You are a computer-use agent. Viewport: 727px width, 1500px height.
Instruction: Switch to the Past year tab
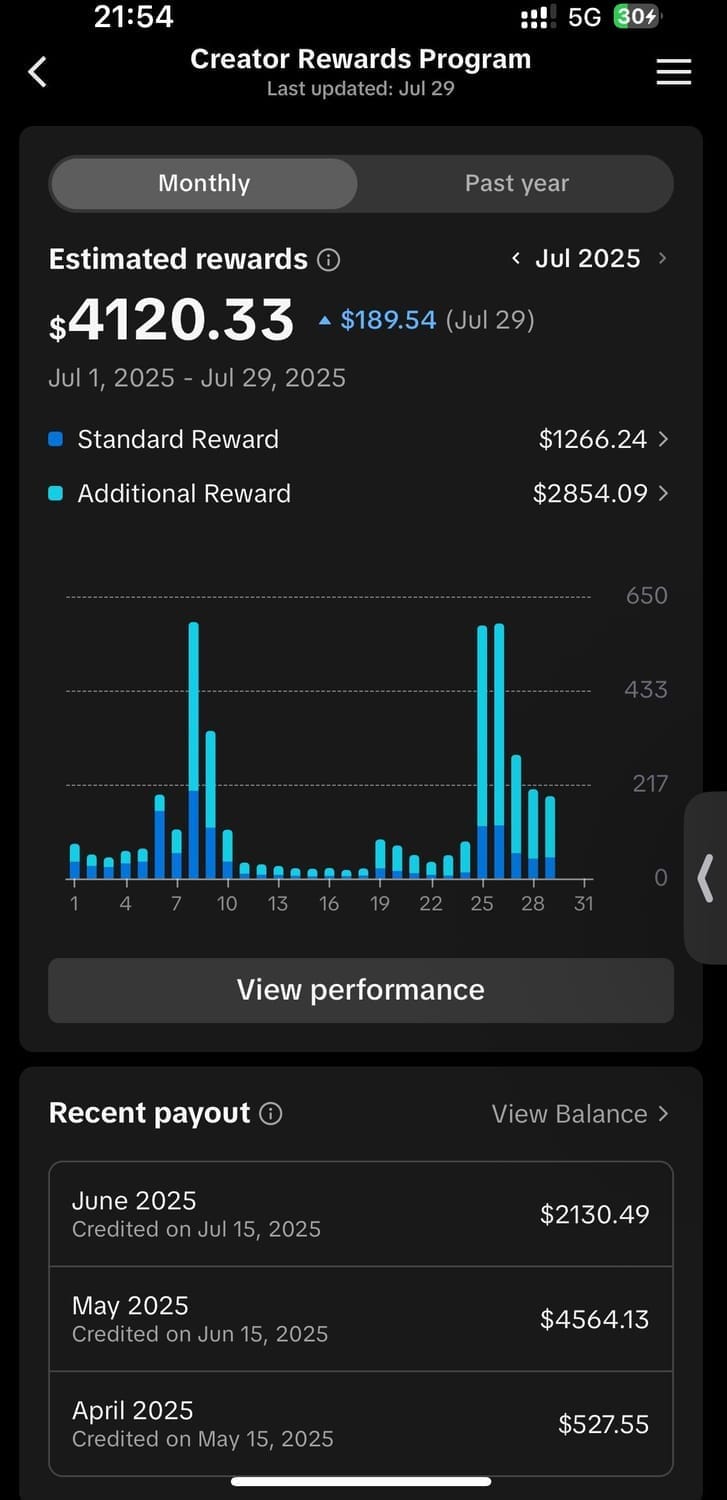[516, 184]
